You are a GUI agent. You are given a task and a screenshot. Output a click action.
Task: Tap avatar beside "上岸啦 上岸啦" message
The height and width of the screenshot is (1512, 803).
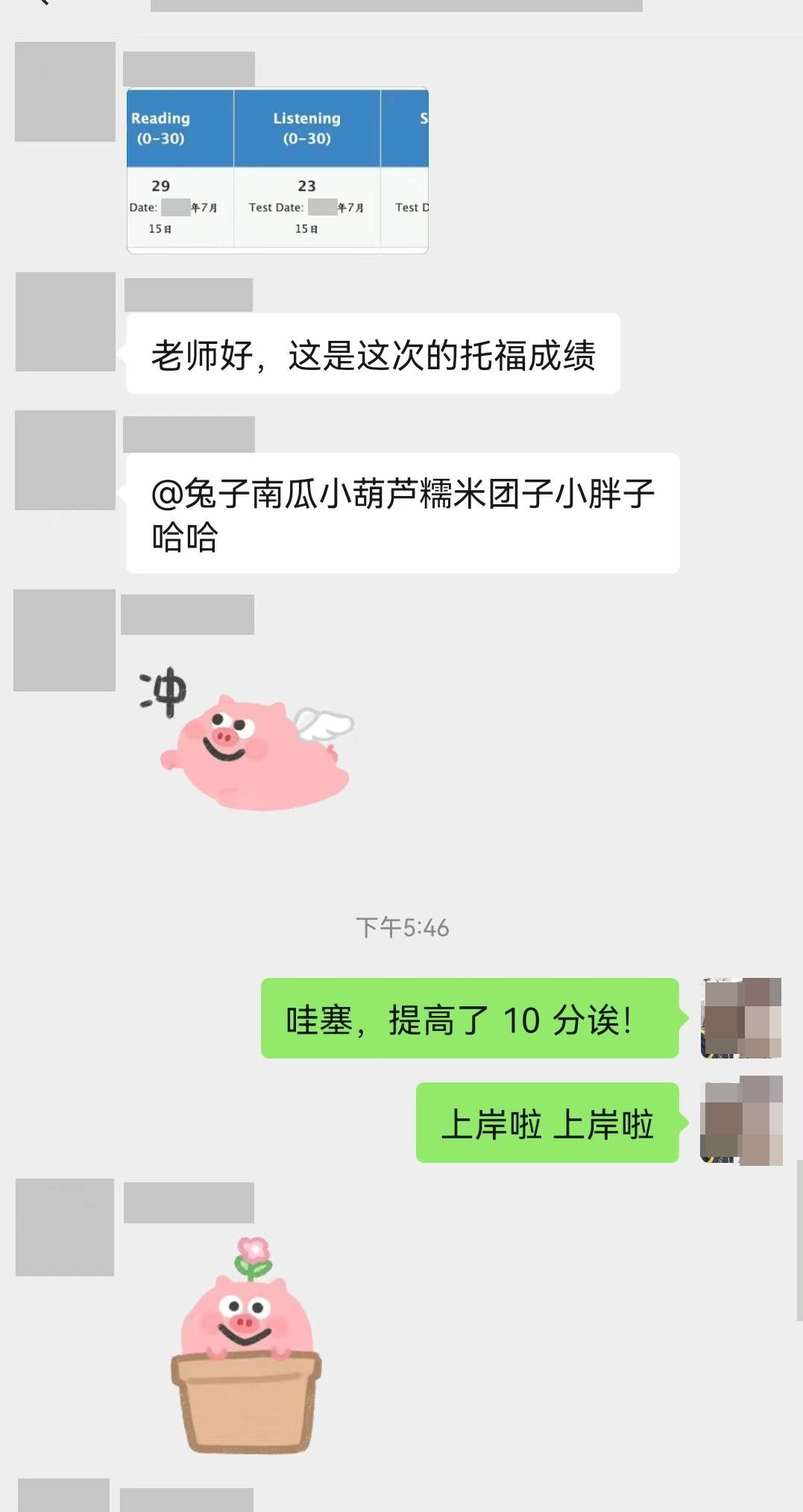point(740,1120)
